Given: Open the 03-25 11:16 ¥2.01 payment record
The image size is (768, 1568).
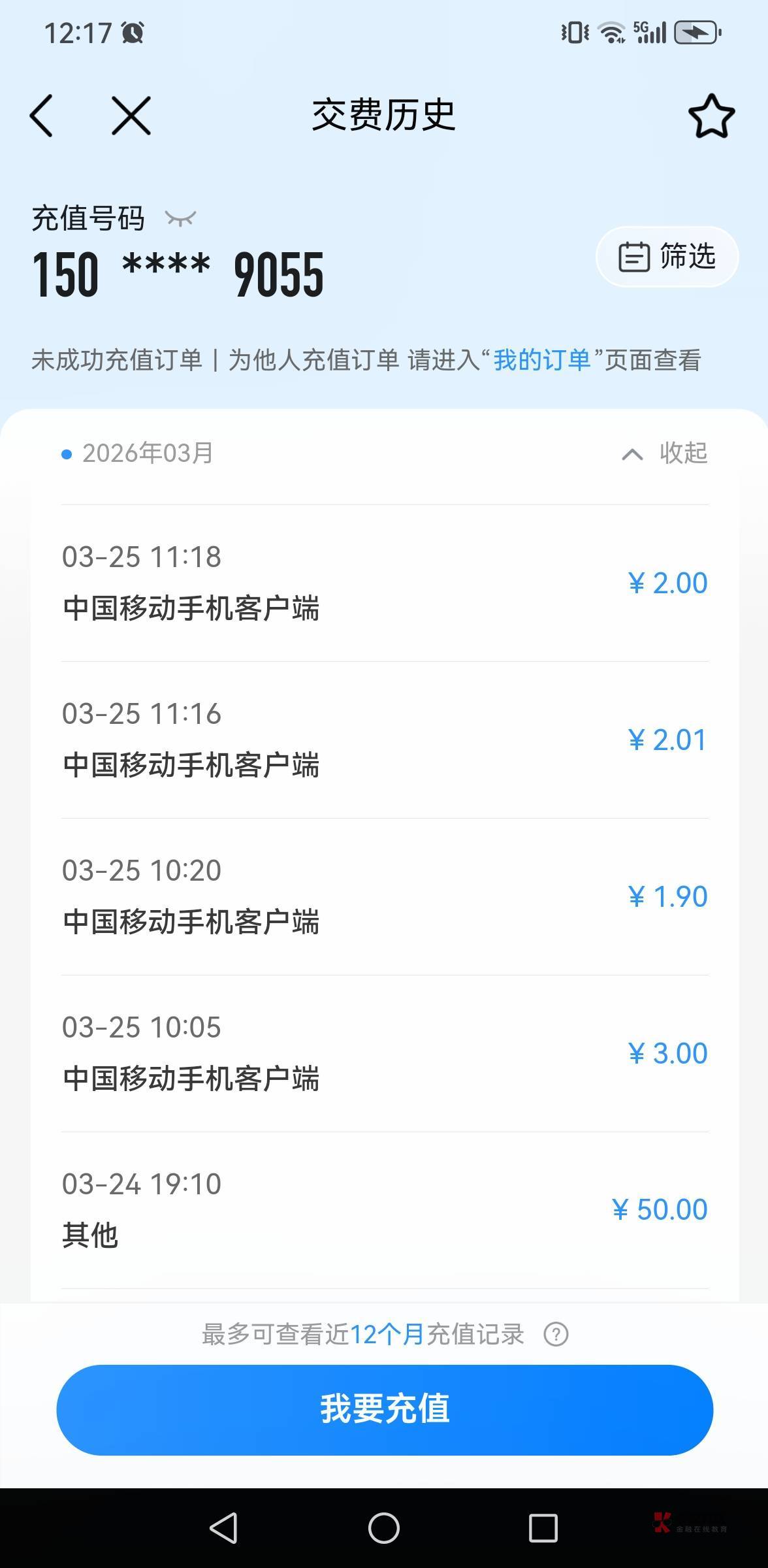Looking at the screenshot, I should [385, 740].
